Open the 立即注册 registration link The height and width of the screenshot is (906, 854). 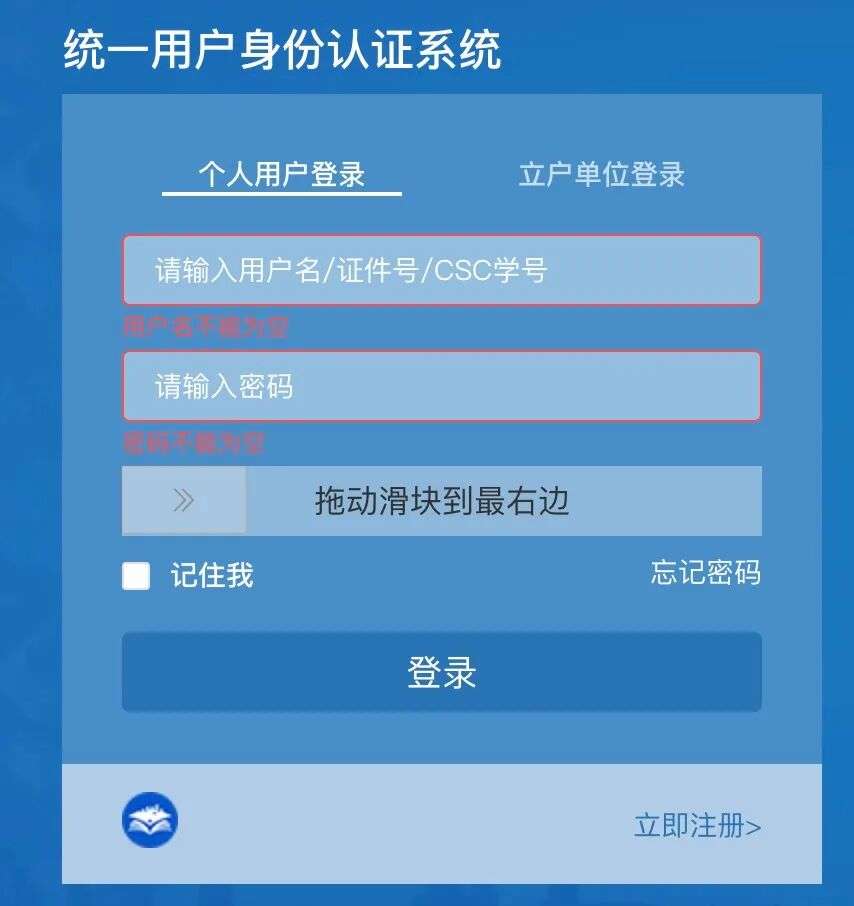click(697, 826)
